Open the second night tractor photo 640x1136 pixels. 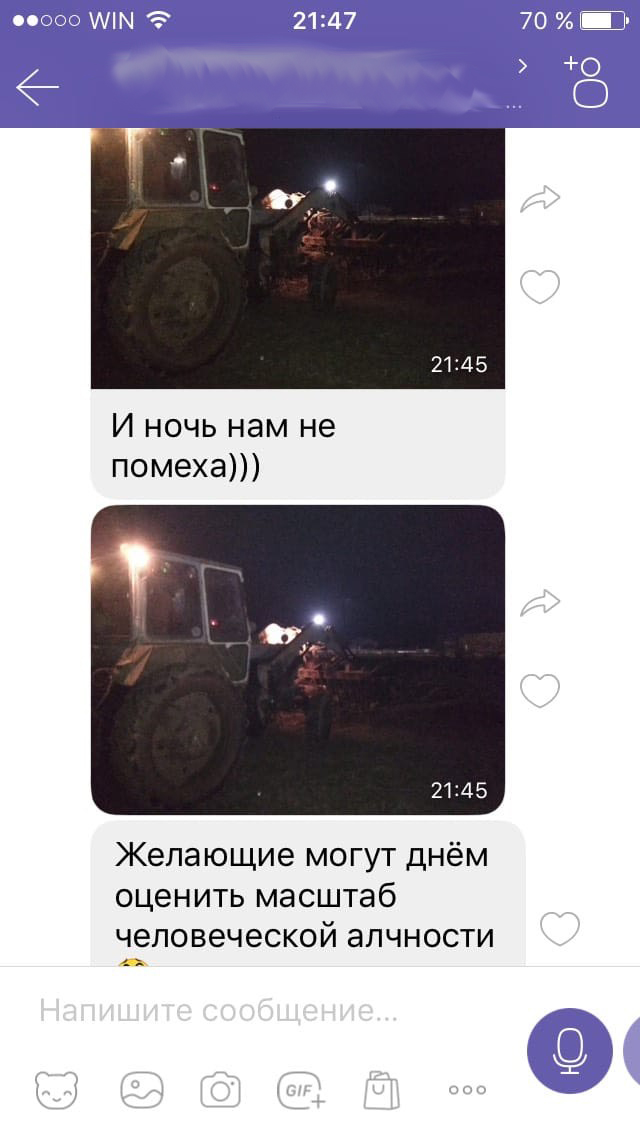(297, 660)
